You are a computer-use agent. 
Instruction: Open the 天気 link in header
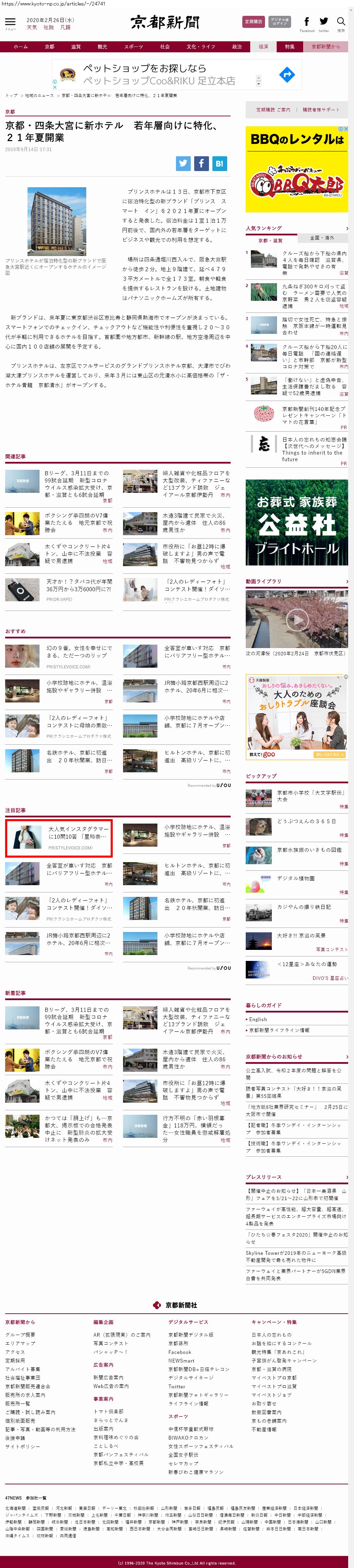[32, 28]
